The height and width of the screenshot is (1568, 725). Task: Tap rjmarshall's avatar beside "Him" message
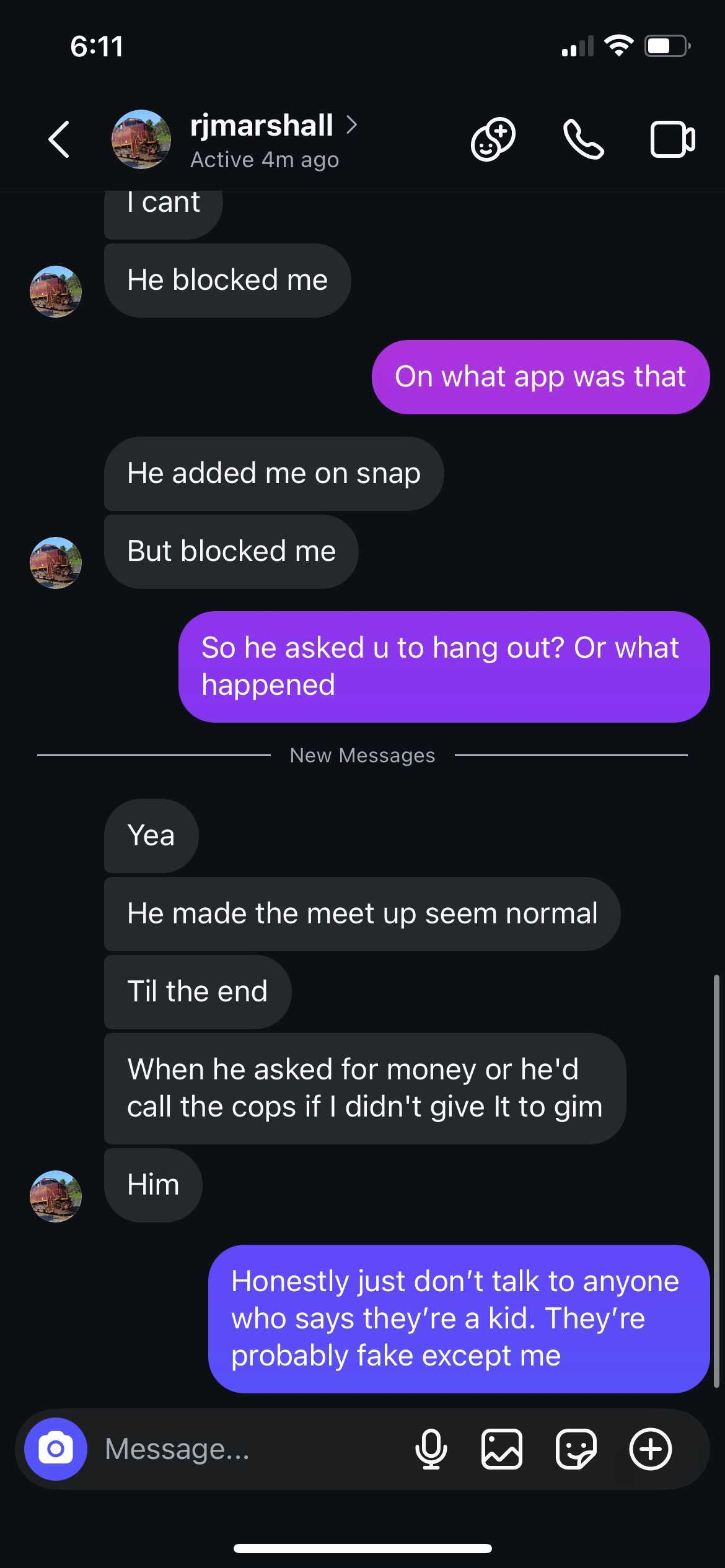pyautogui.click(x=56, y=1196)
